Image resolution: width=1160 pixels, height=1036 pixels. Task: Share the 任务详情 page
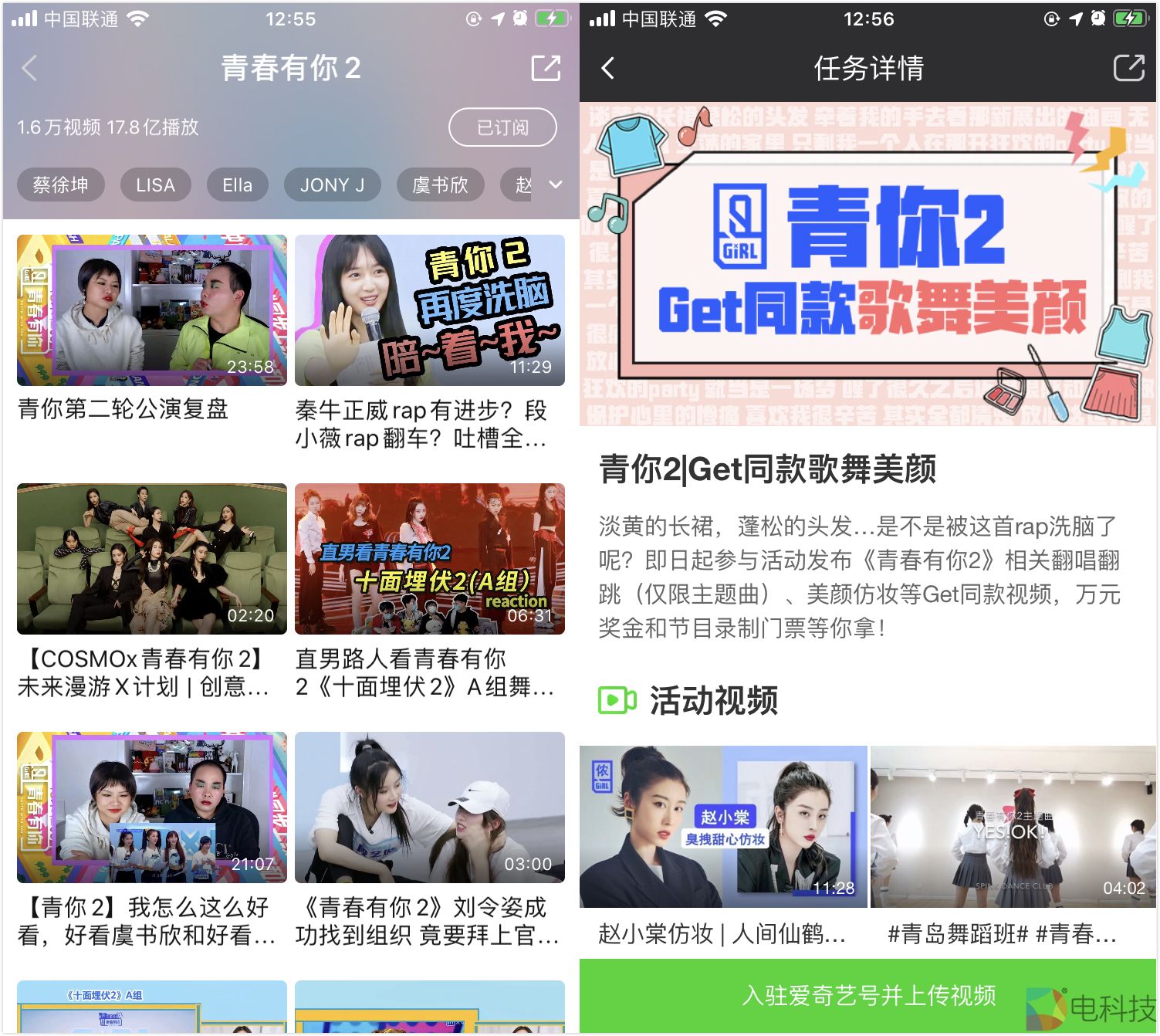(x=1128, y=69)
